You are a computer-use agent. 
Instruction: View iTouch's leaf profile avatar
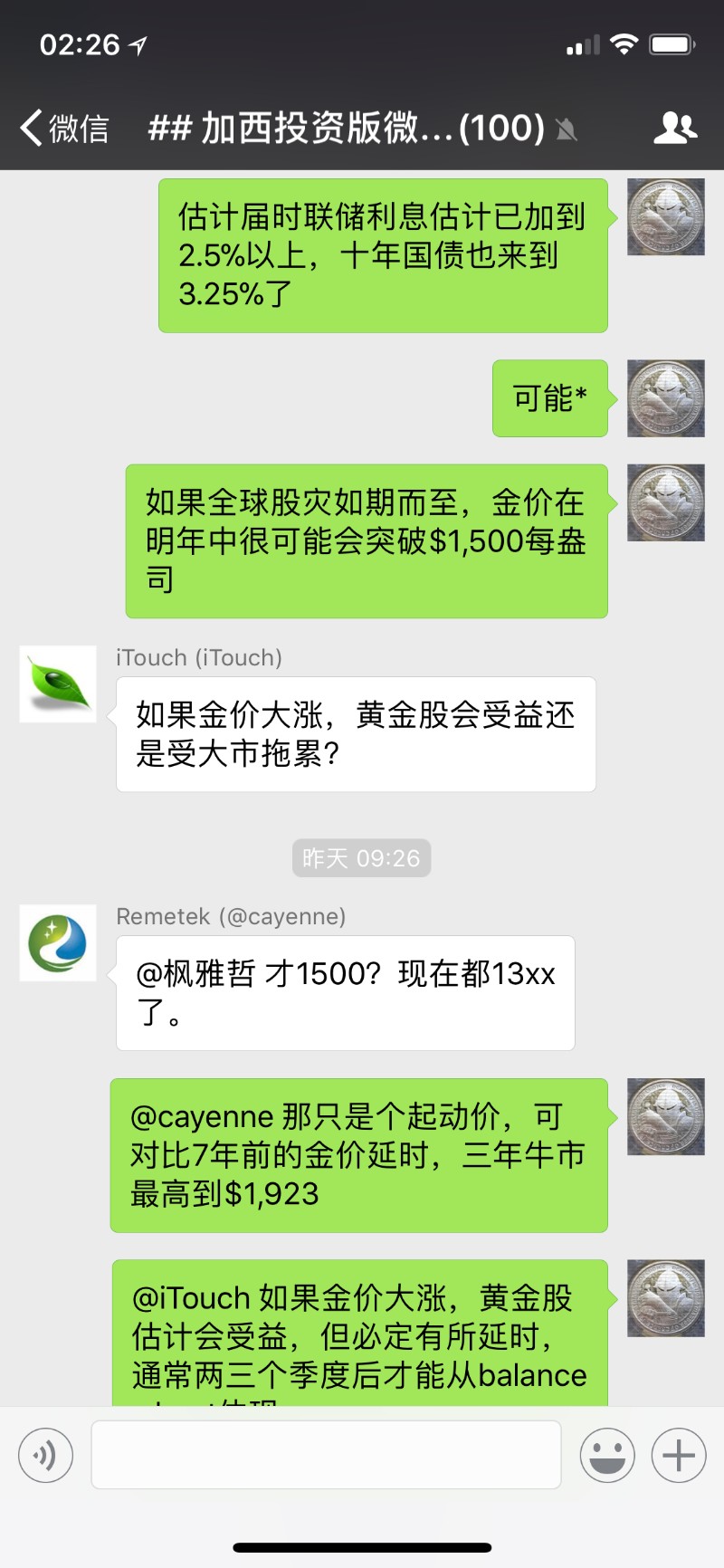click(x=58, y=684)
